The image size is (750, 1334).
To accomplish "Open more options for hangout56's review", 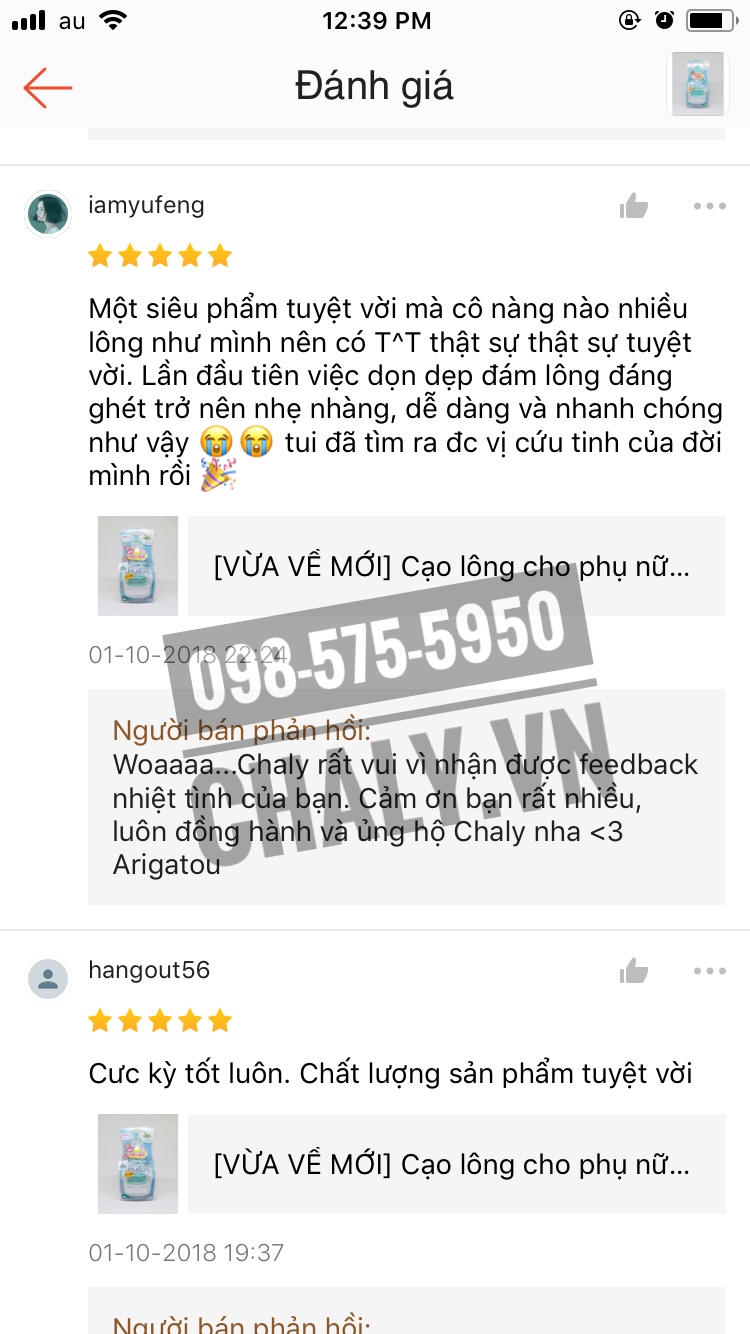I will (709, 970).
